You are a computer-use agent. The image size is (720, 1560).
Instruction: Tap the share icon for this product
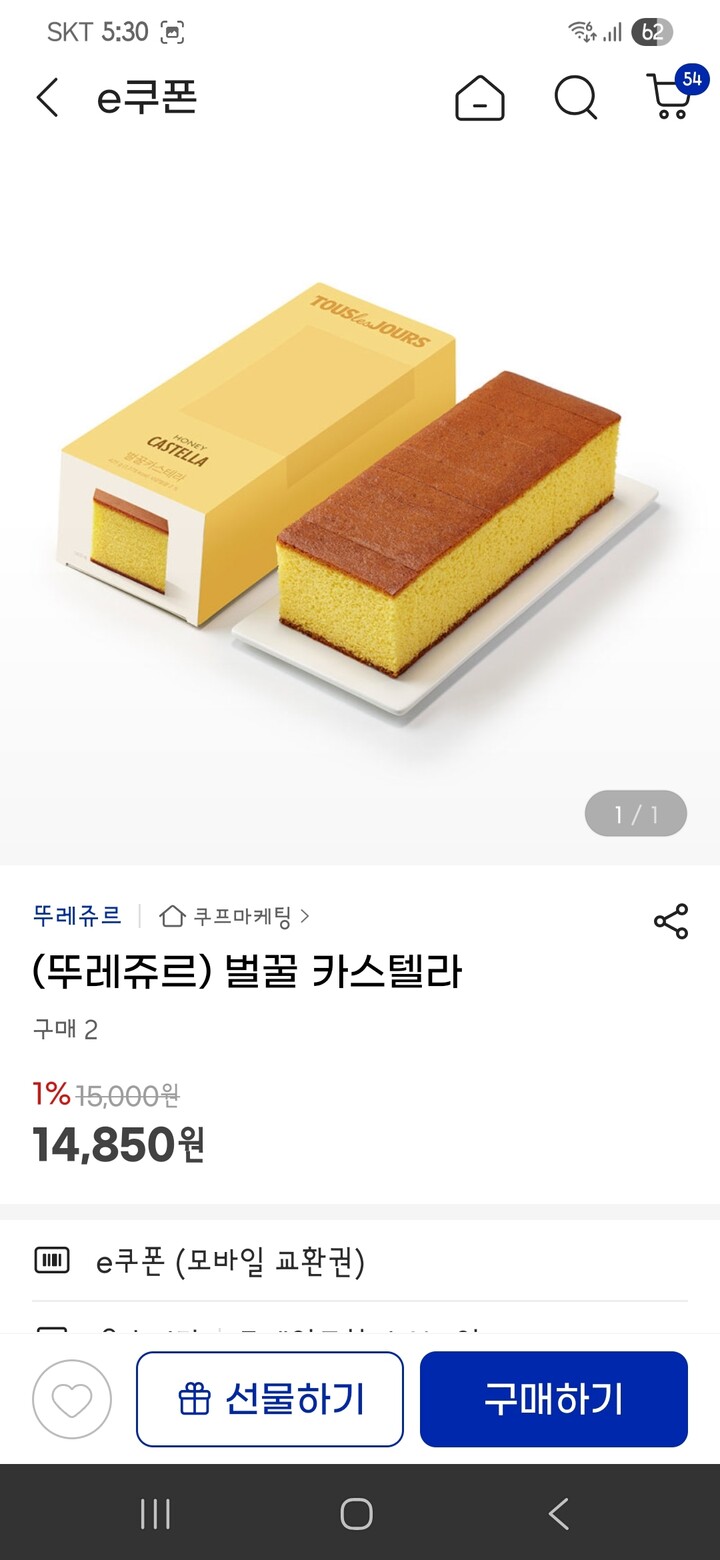pos(670,921)
